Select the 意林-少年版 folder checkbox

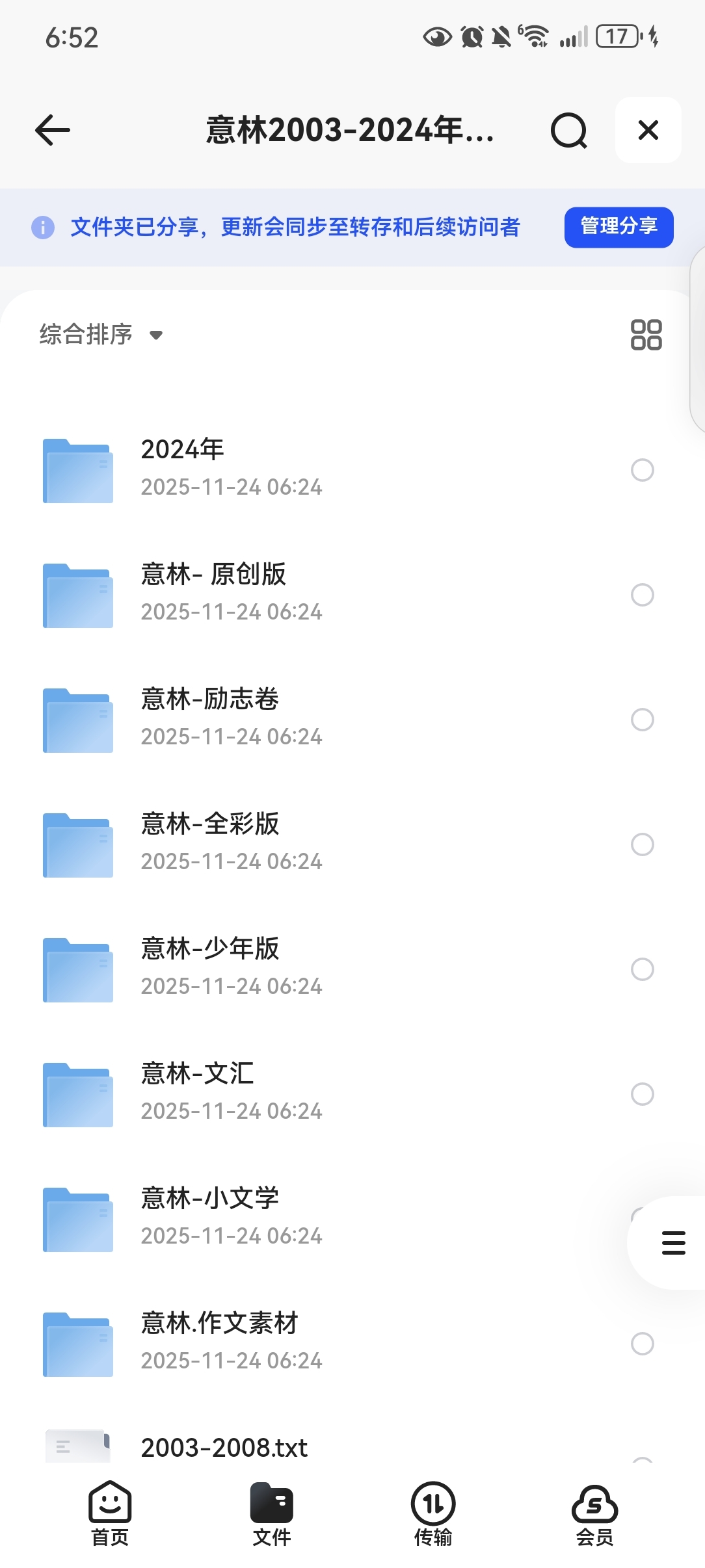point(642,969)
